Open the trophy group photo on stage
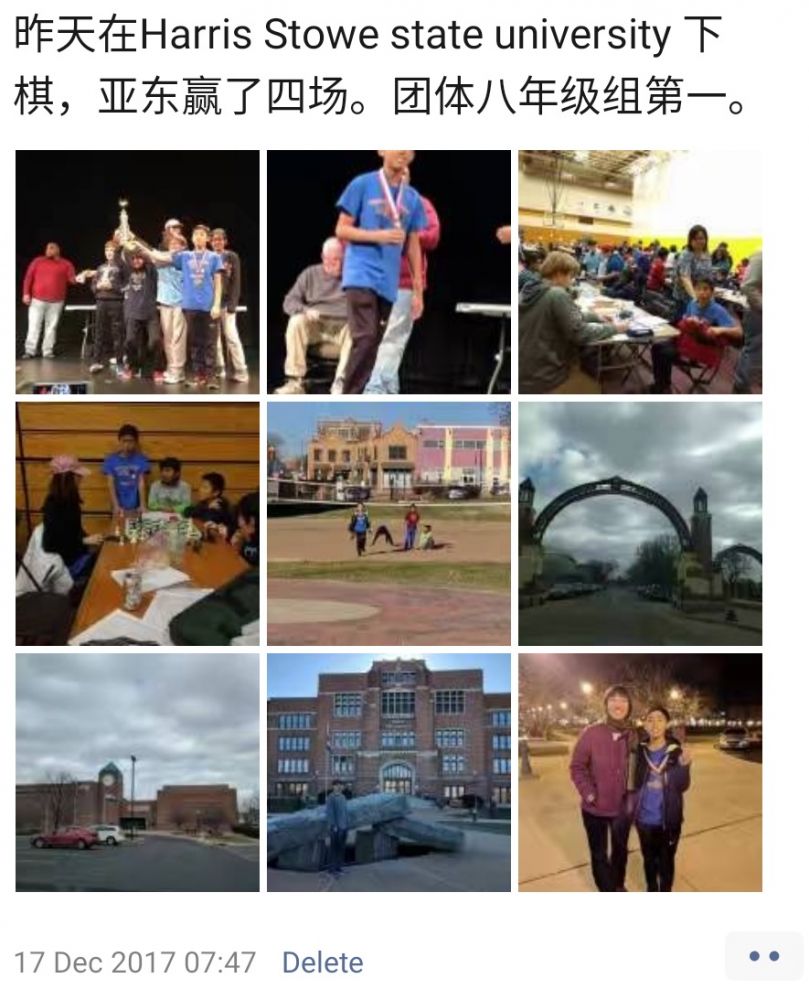This screenshot has height=1000, width=809. click(x=137, y=272)
